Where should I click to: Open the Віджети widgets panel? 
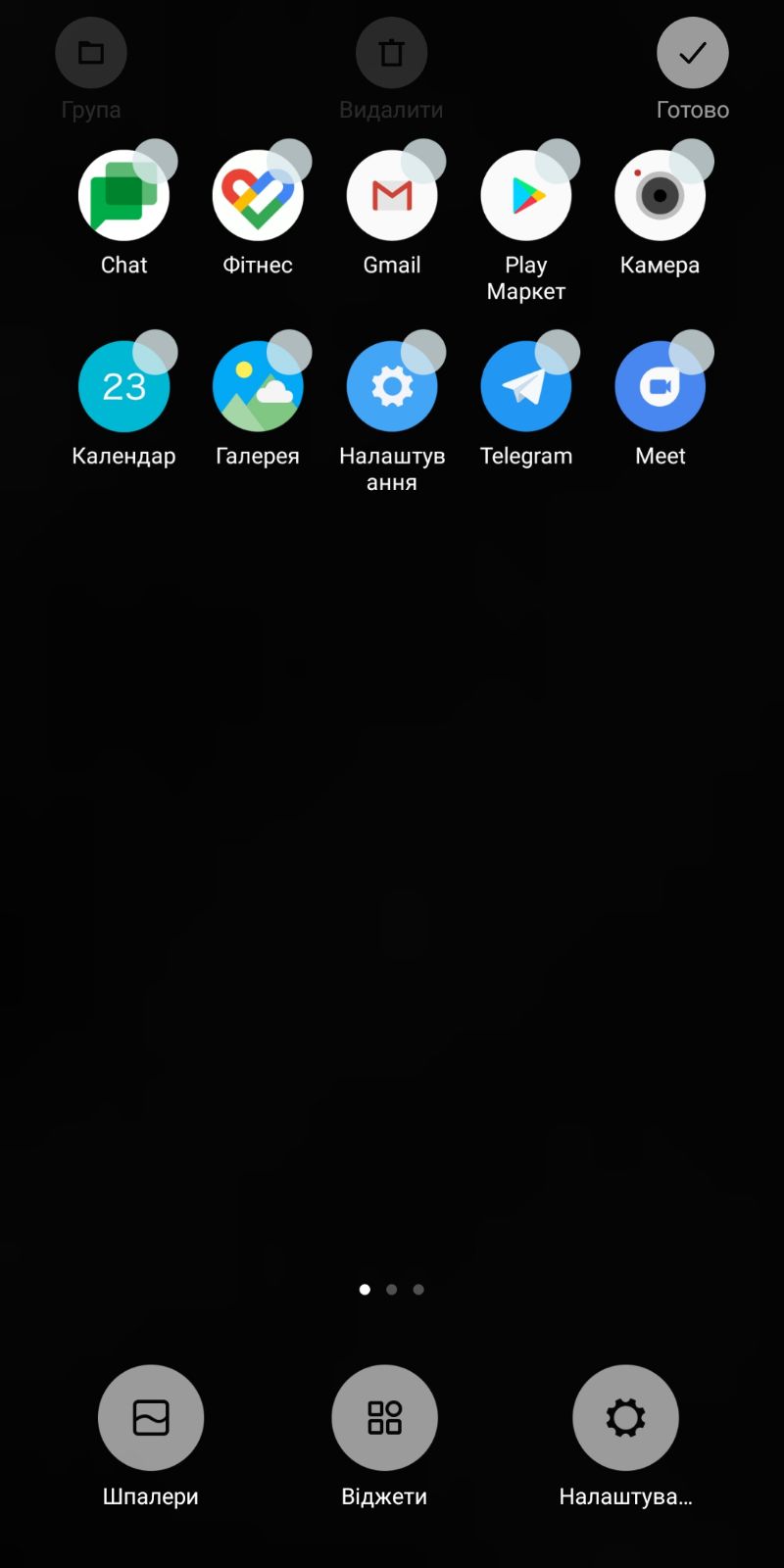pyautogui.click(x=384, y=1417)
